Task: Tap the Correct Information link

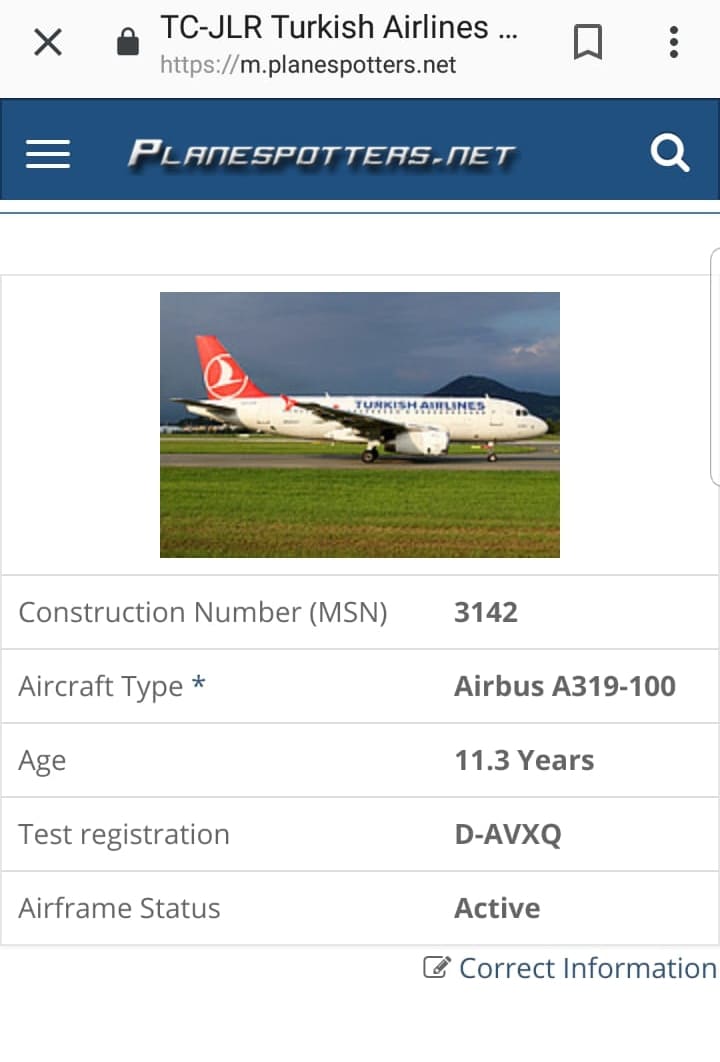Action: pos(571,968)
